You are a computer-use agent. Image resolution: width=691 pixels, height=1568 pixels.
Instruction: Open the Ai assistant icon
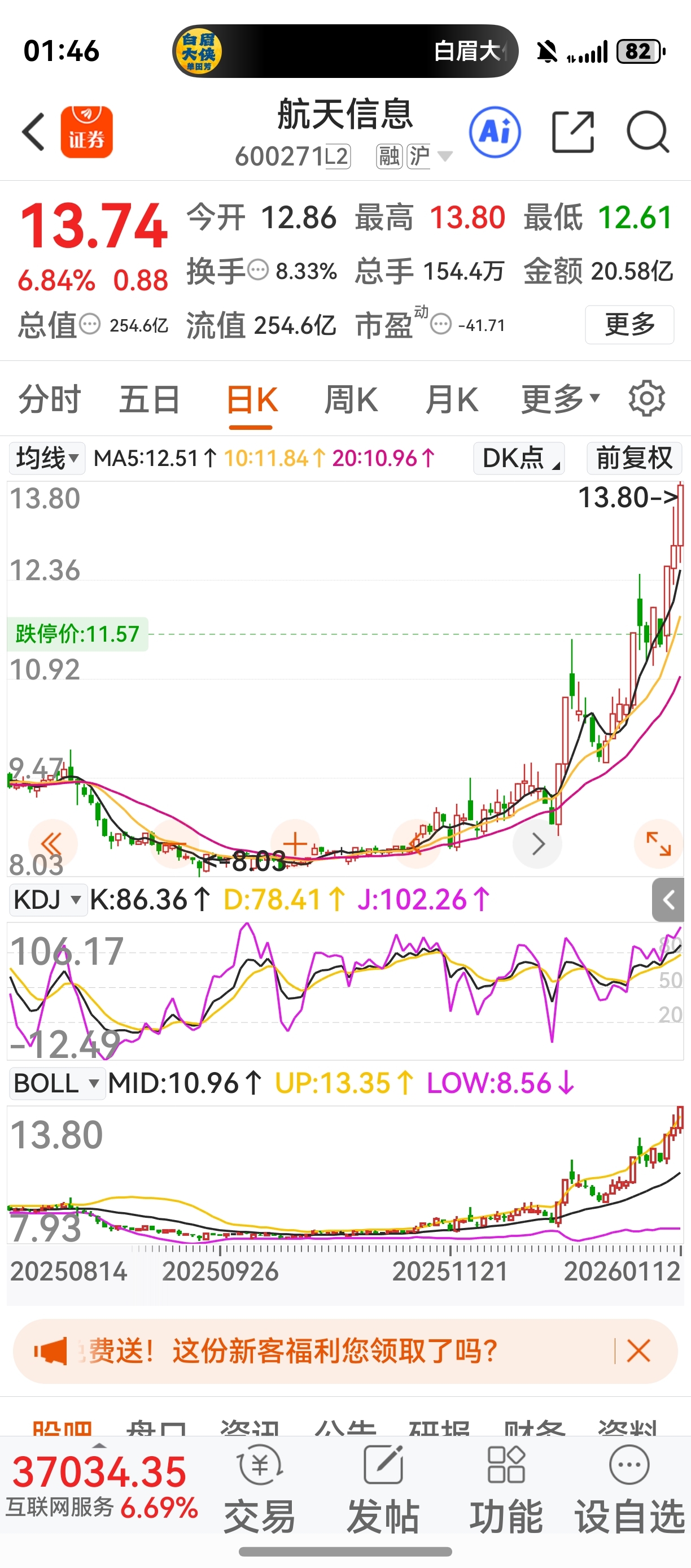coord(495,132)
